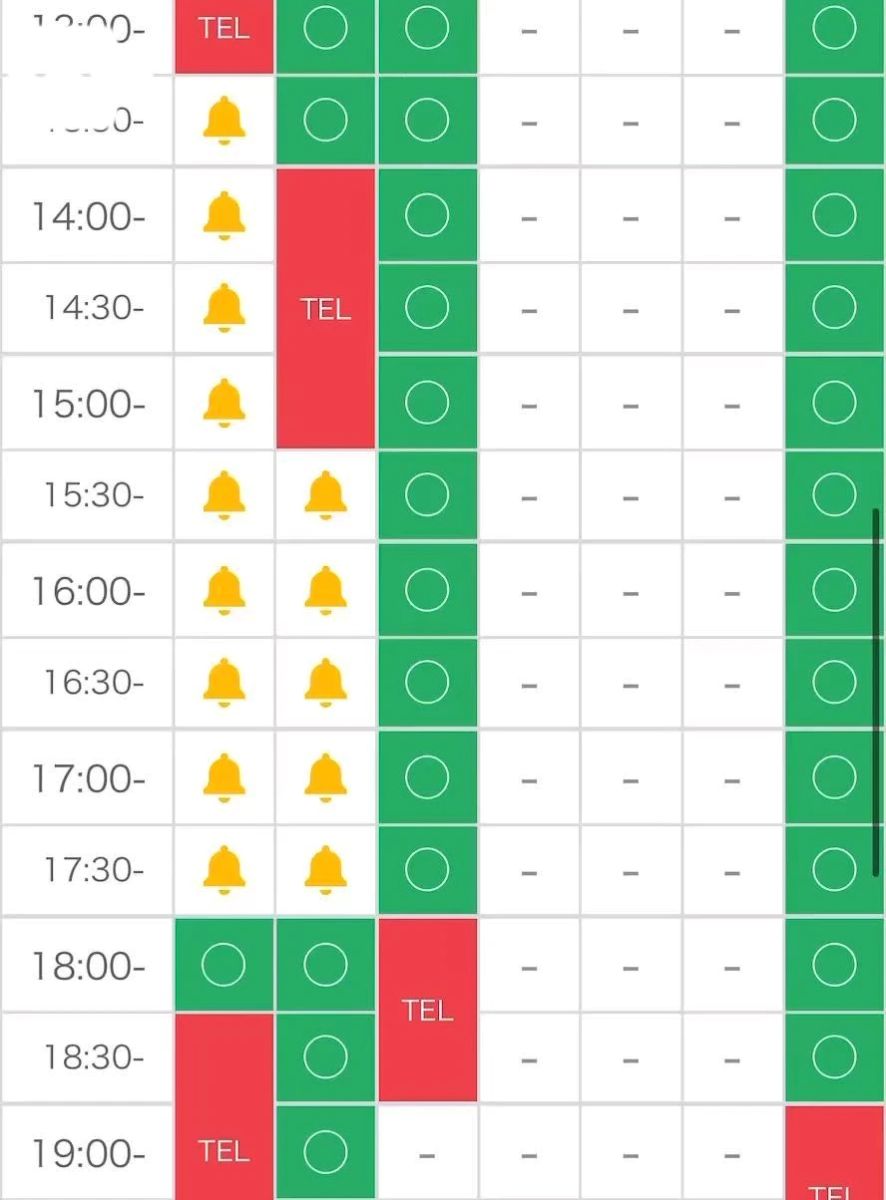This screenshot has width=886, height=1200.
Task: Choose the third-column circle slot at 17:00
Action: coord(427,777)
